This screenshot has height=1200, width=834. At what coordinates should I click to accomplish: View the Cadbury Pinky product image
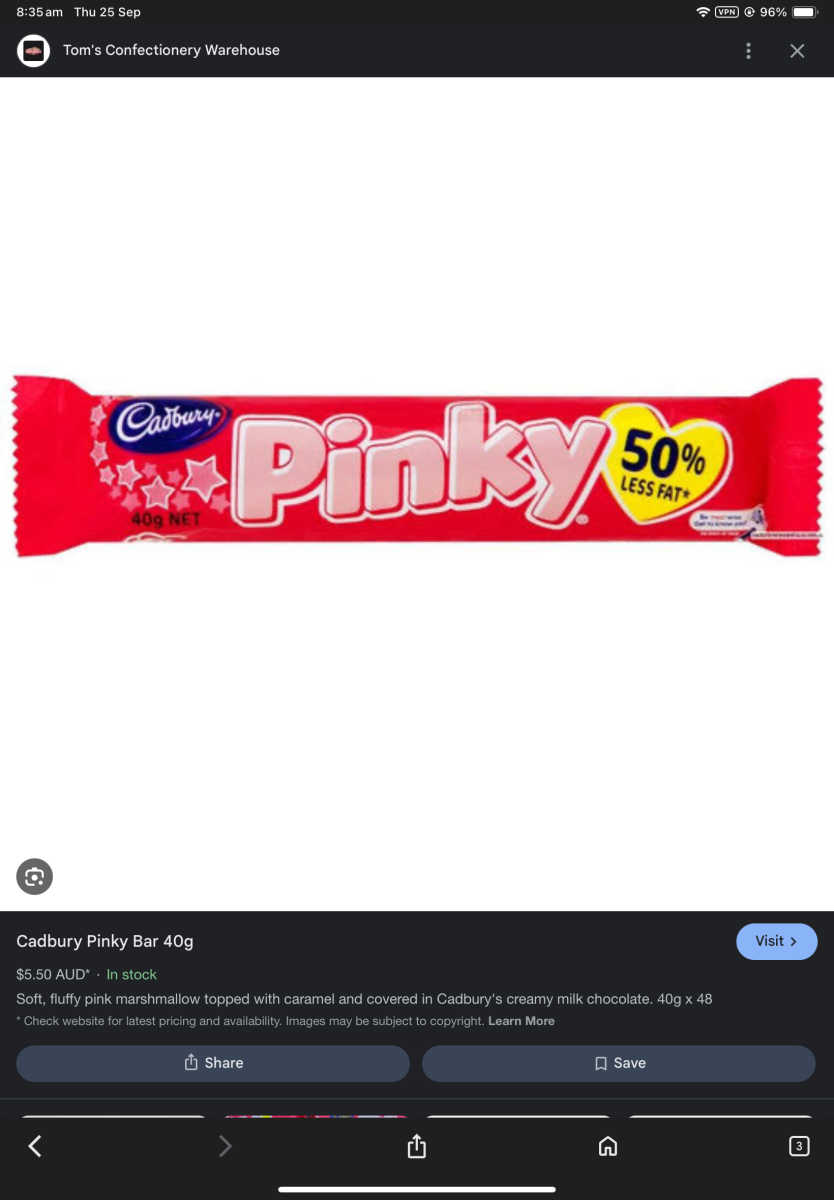[417, 466]
